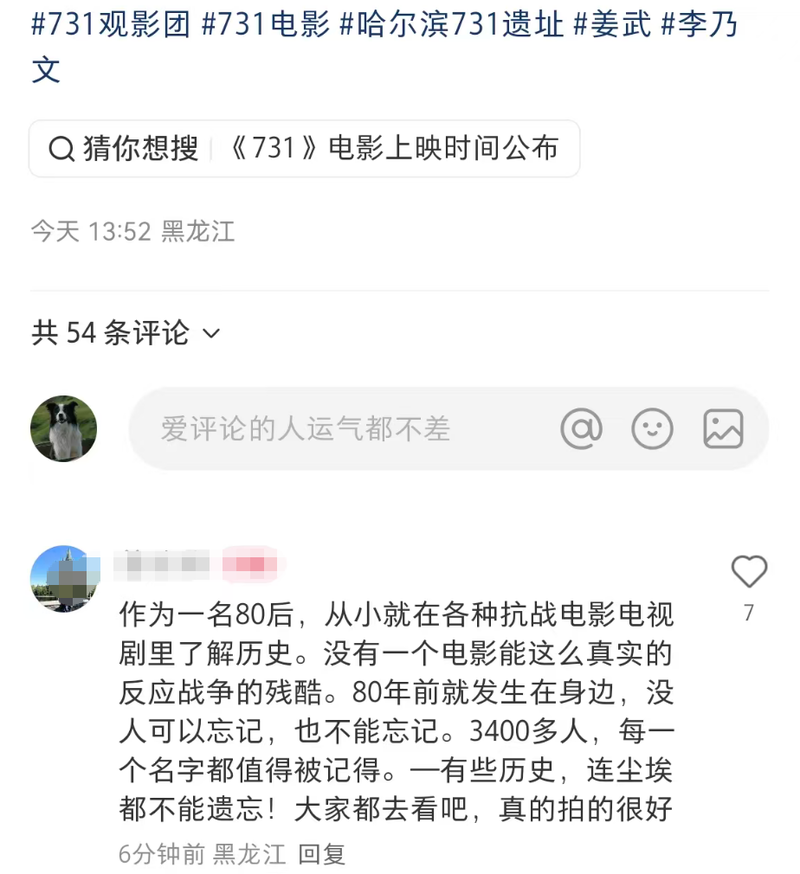800x874 pixels.
Task: Search suggested 《731》电影上映时间公布
Action: [x=304, y=149]
